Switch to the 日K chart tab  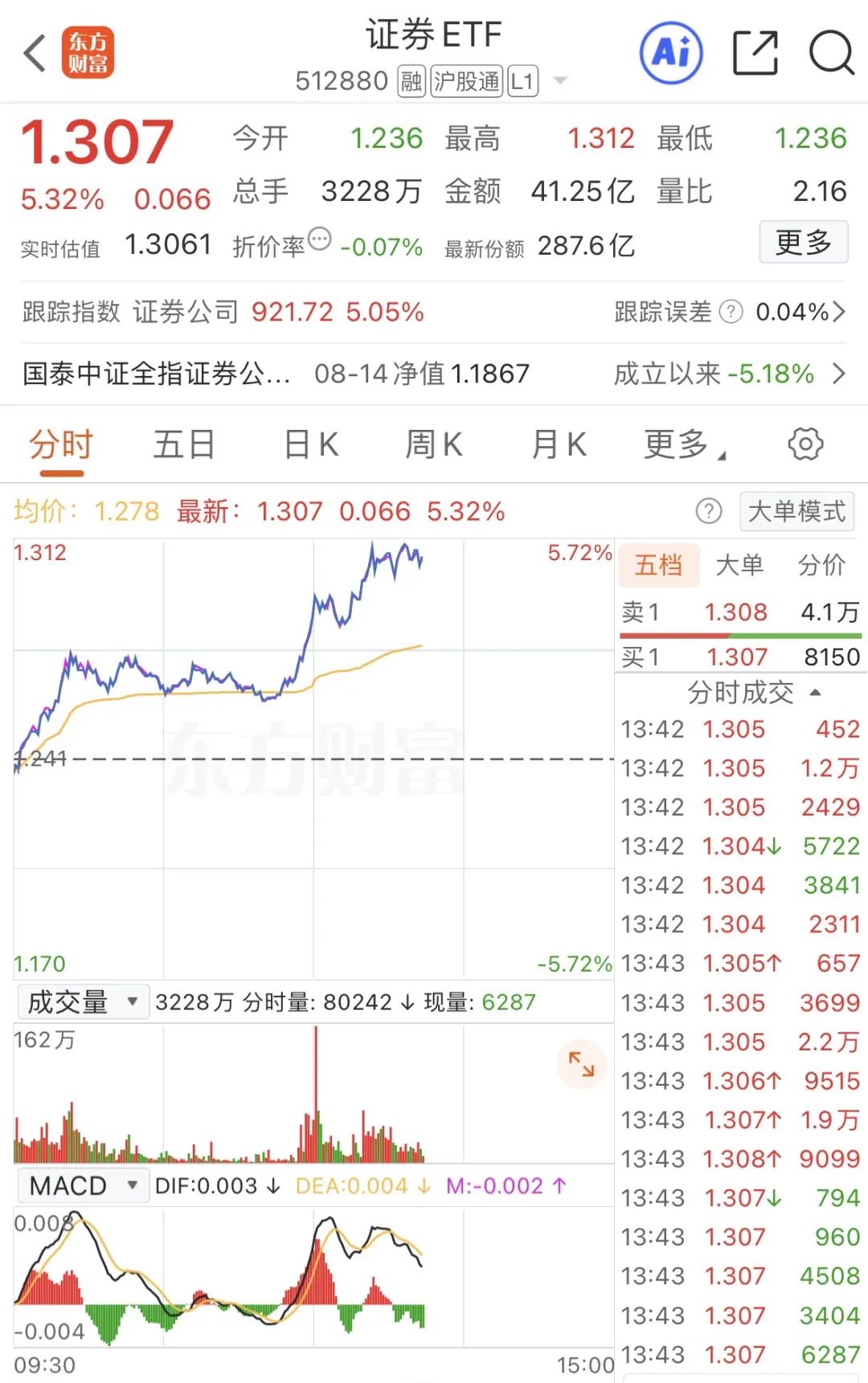click(x=311, y=444)
